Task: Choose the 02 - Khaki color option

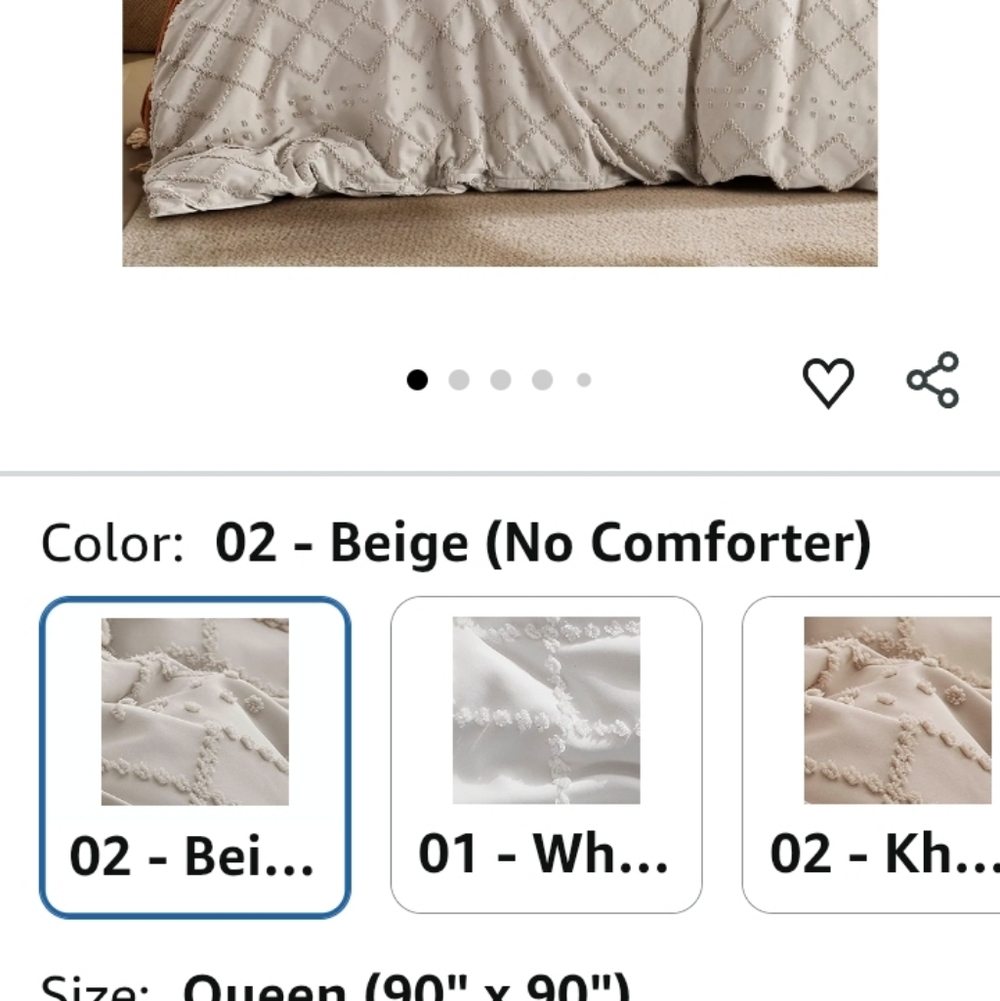Action: (890, 750)
